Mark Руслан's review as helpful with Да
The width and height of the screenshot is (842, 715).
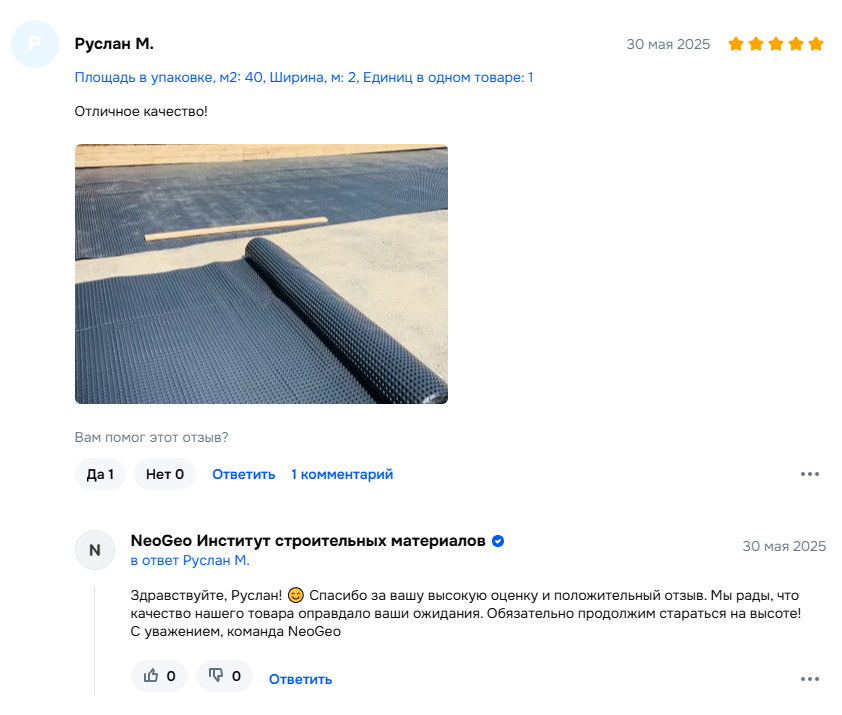pyautogui.click(x=100, y=474)
